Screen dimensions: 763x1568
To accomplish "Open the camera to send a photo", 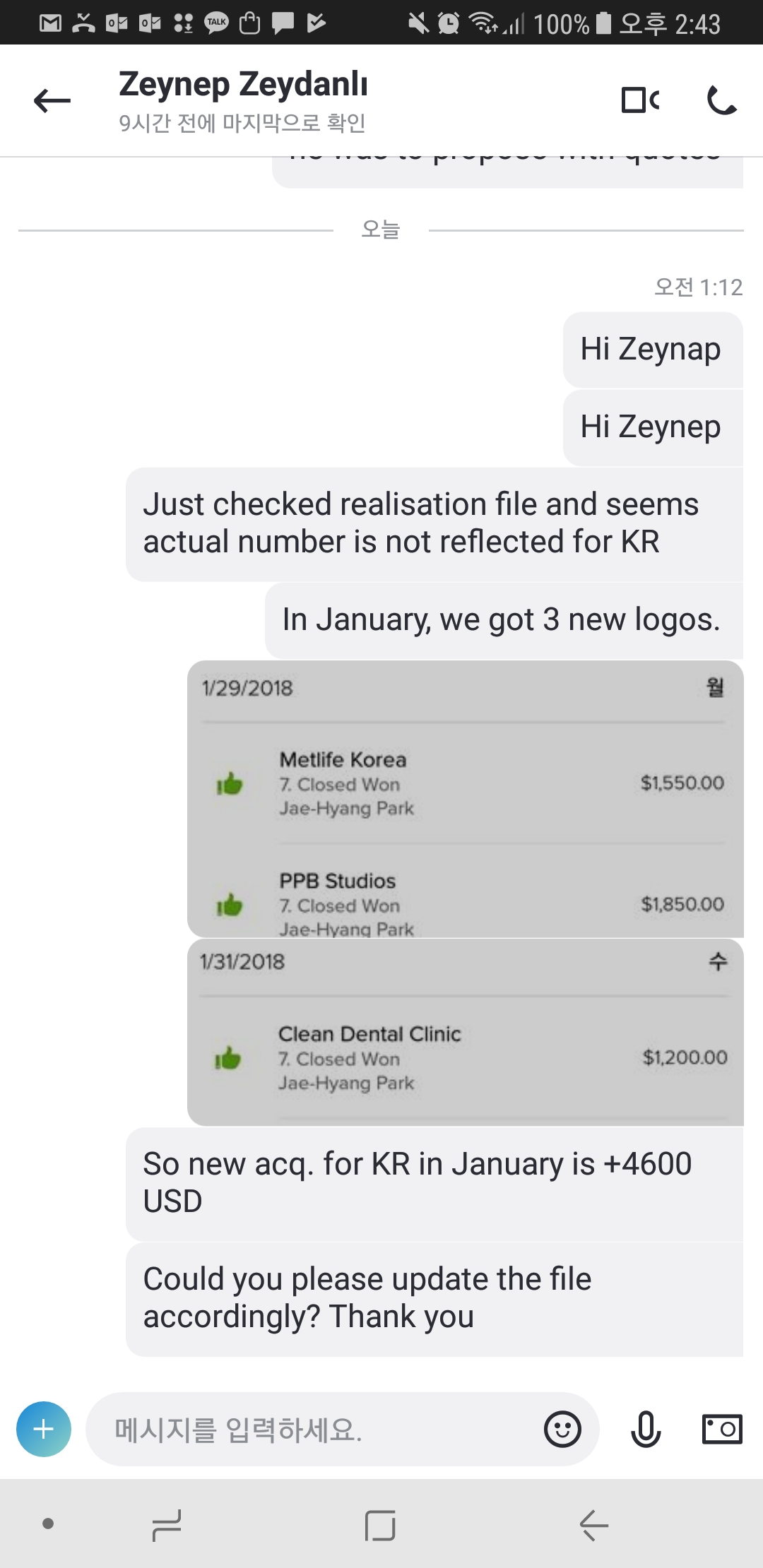I will click(721, 1430).
